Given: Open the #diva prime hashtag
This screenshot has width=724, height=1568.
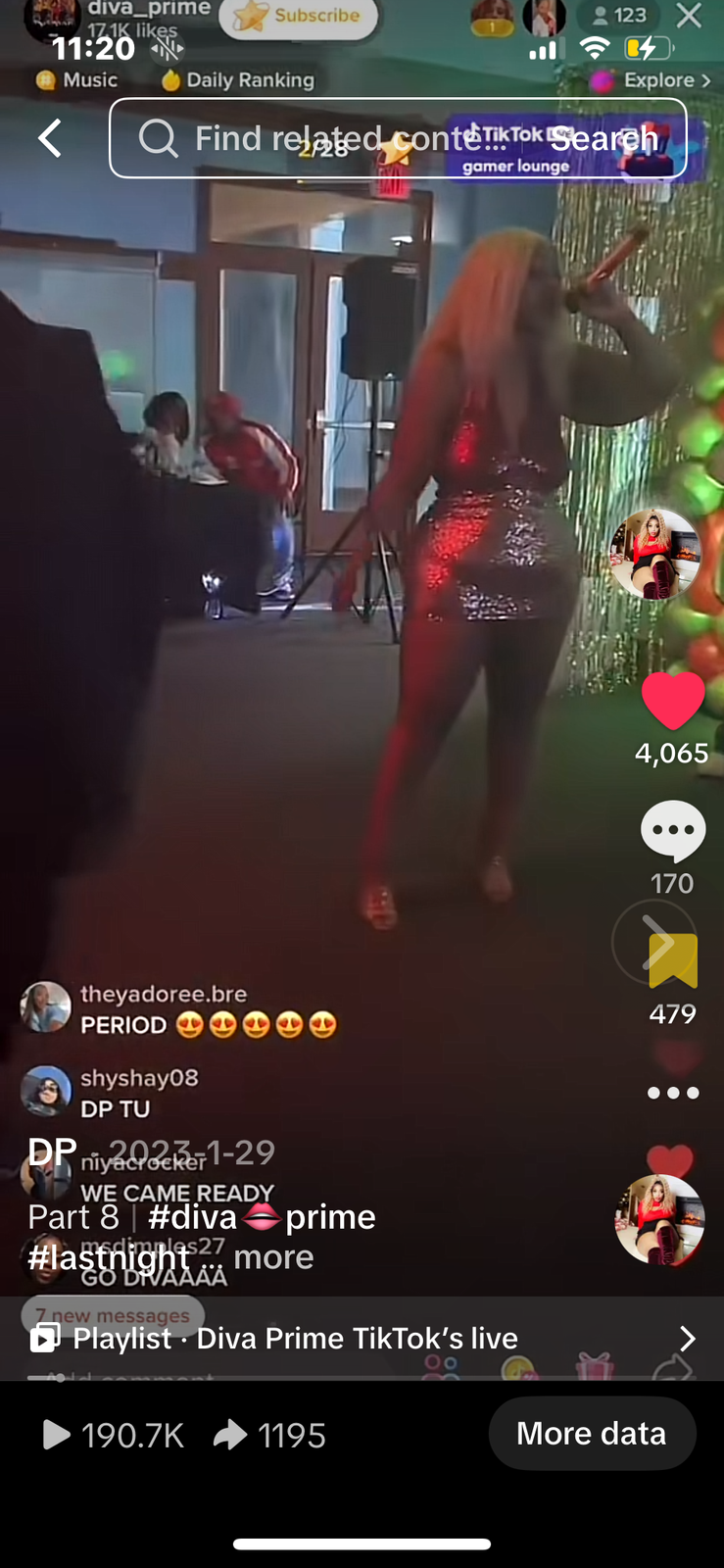Looking at the screenshot, I should tap(262, 1217).
